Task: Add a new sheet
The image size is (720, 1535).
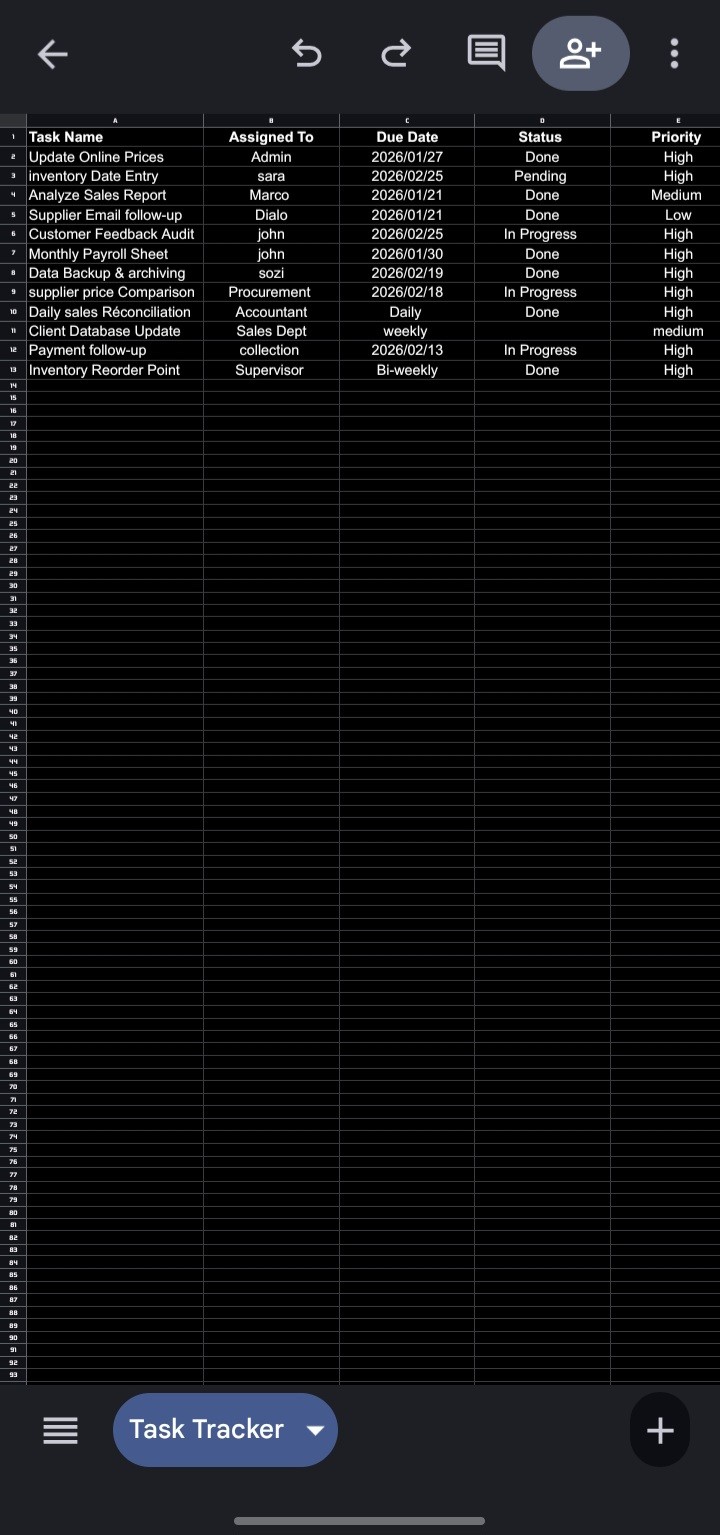Action: tap(660, 1430)
